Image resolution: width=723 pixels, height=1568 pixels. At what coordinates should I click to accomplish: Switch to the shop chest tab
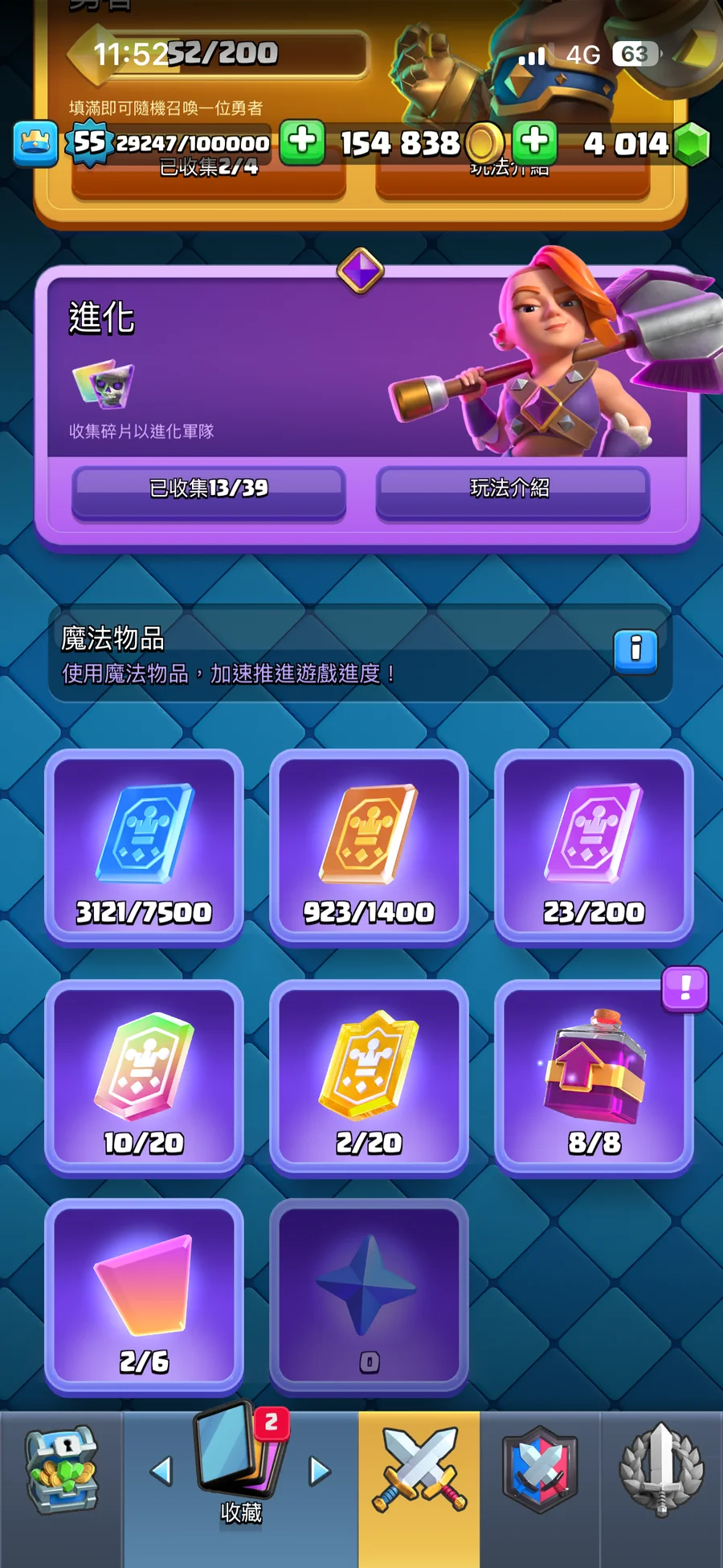[x=62, y=1472]
